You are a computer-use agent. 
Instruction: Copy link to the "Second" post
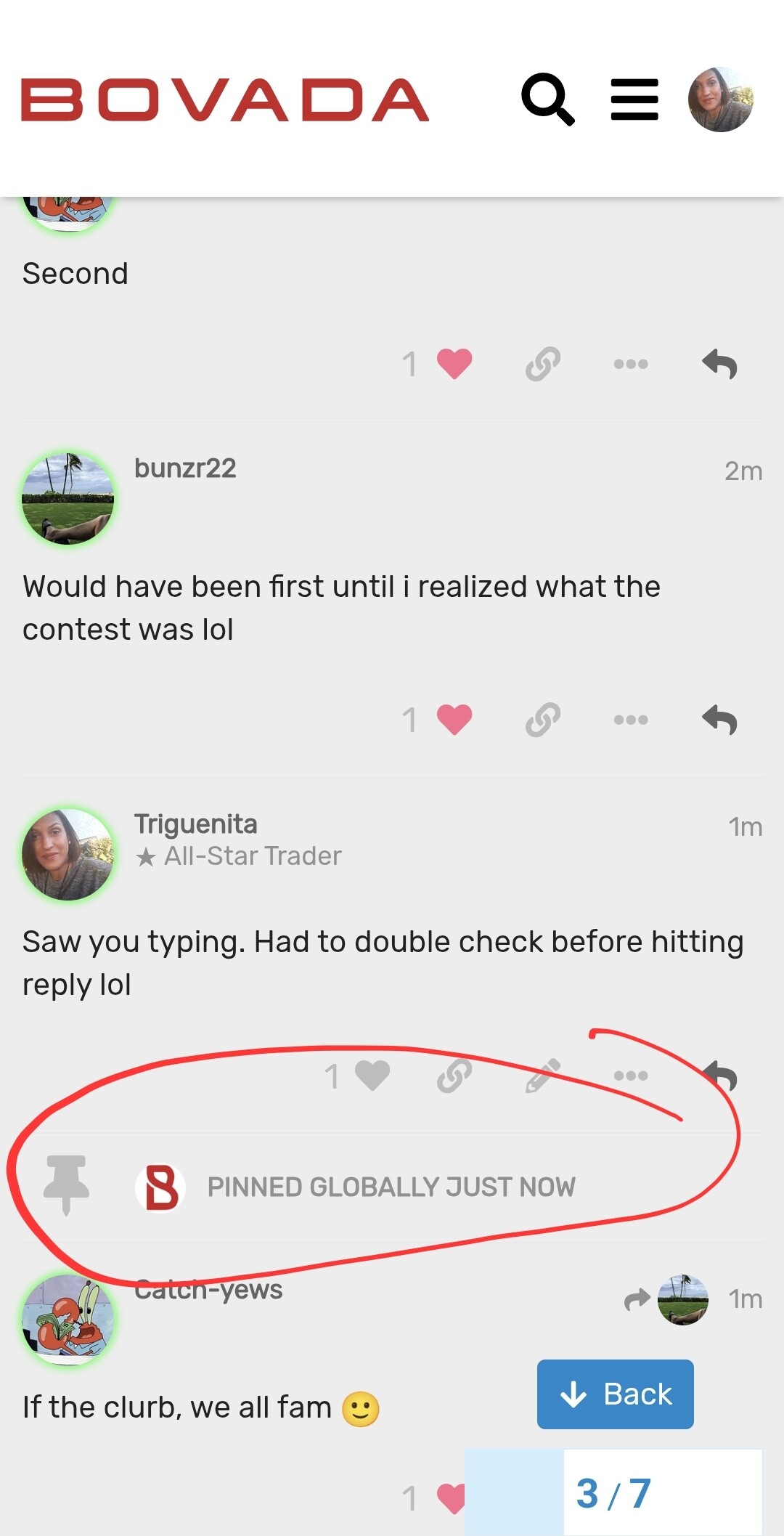(x=543, y=364)
